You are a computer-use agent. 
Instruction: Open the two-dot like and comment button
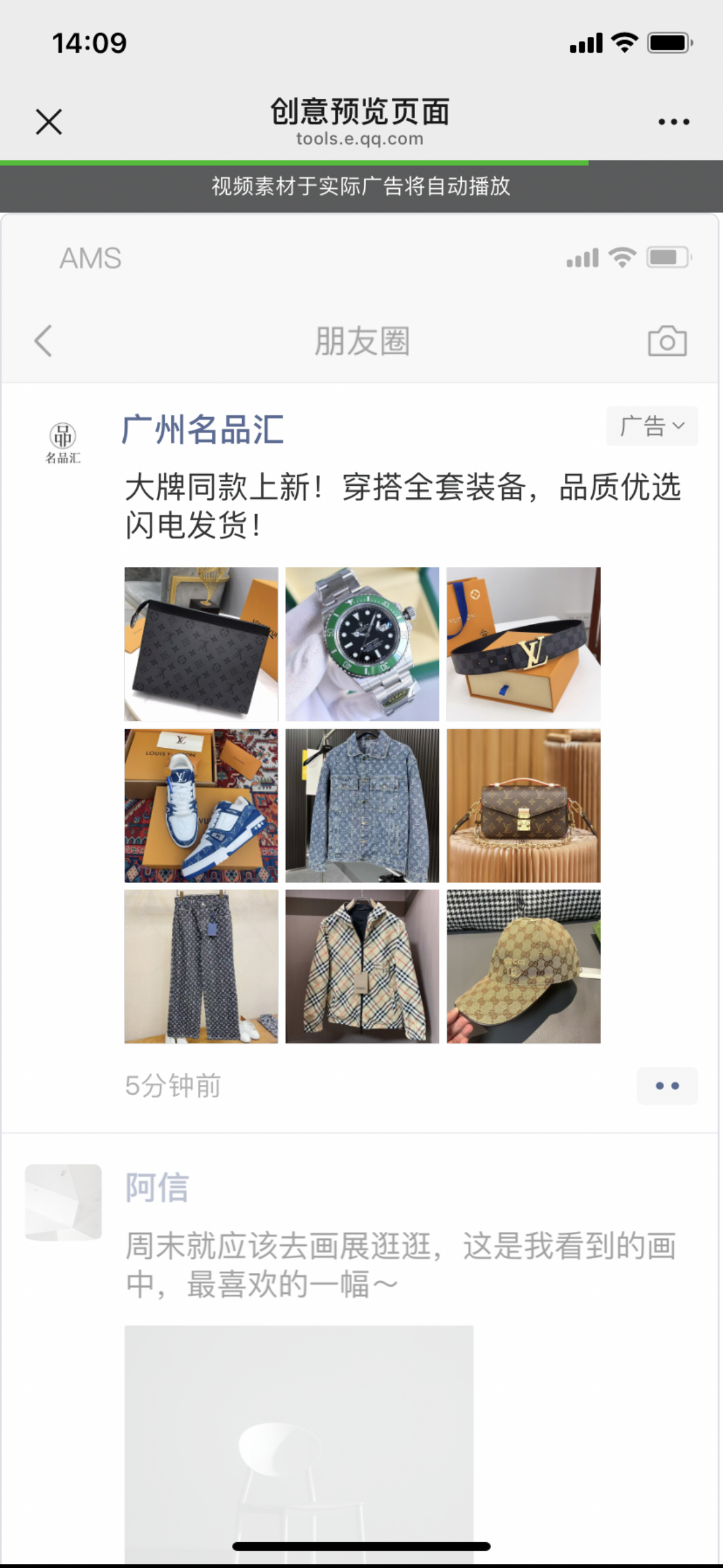tap(667, 1085)
